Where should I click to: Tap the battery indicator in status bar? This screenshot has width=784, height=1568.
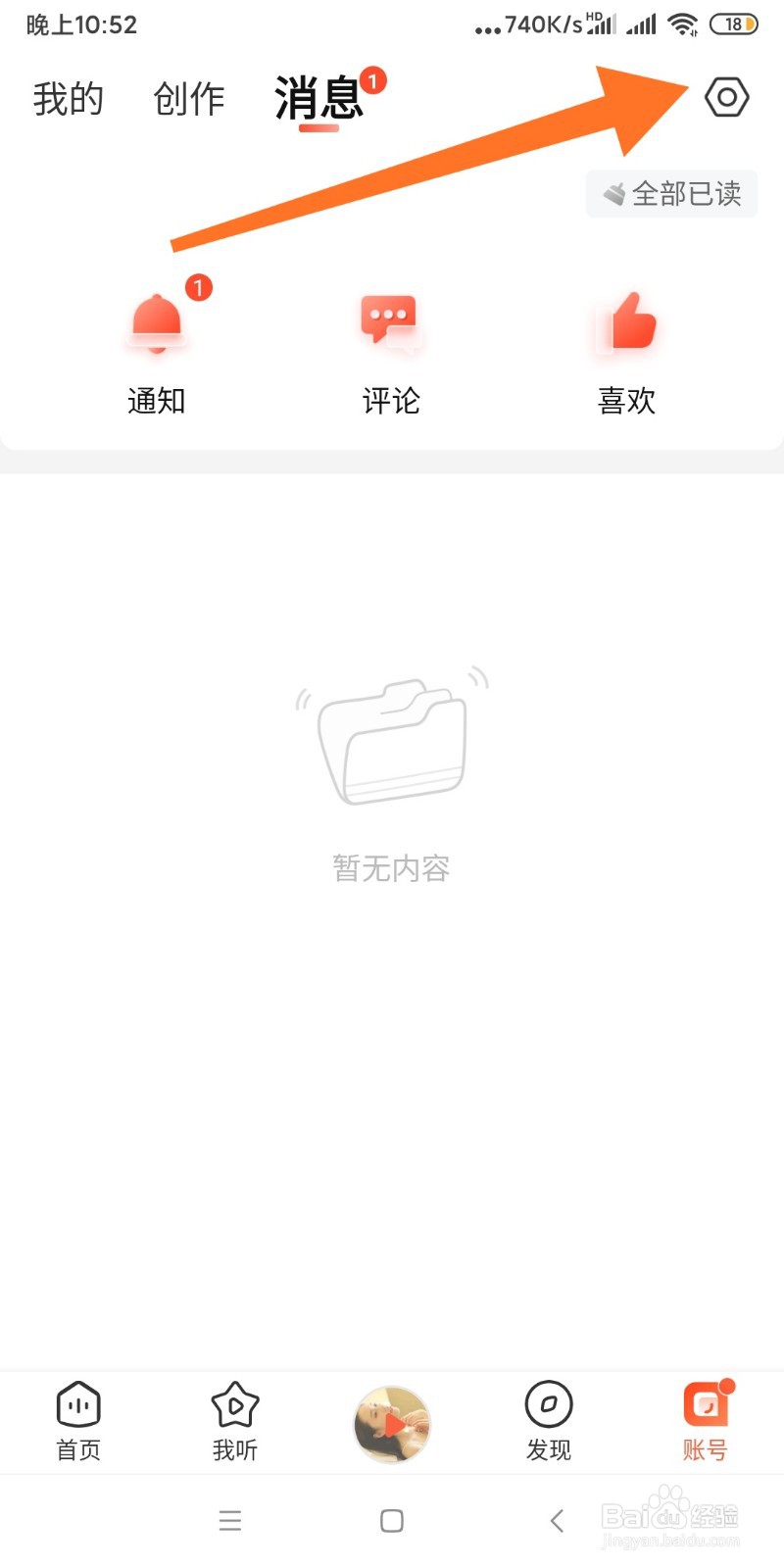click(x=734, y=24)
